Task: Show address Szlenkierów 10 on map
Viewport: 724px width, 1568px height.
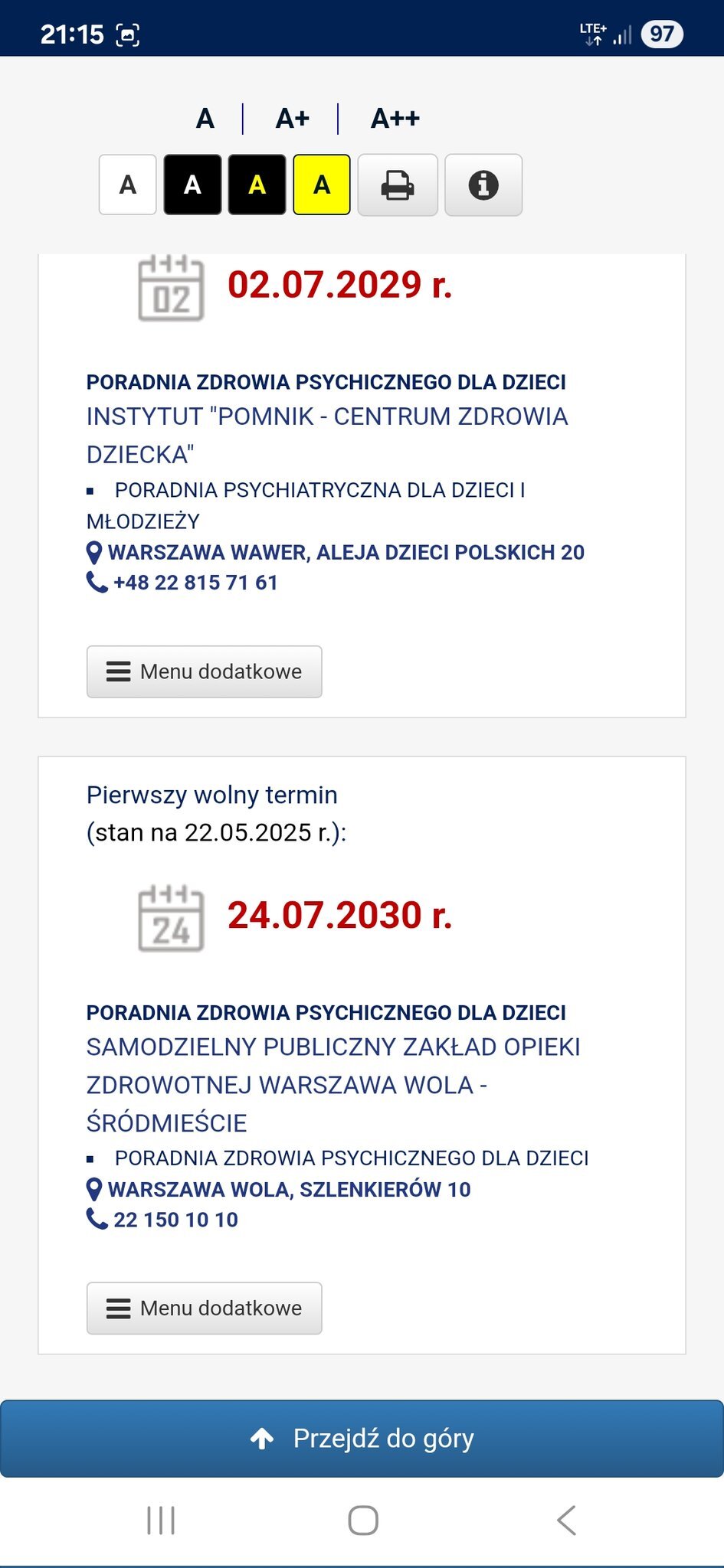Action: 289,1189
